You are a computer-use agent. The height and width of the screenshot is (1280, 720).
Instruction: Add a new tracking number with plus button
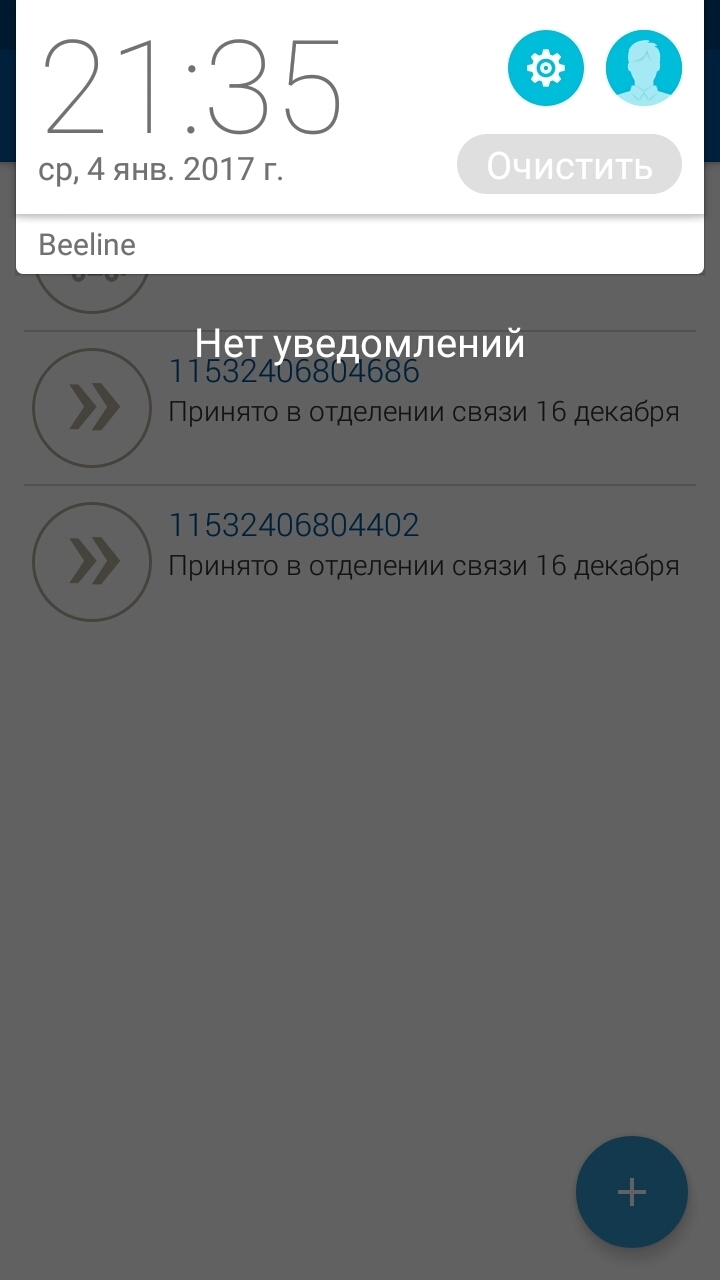click(x=631, y=1192)
